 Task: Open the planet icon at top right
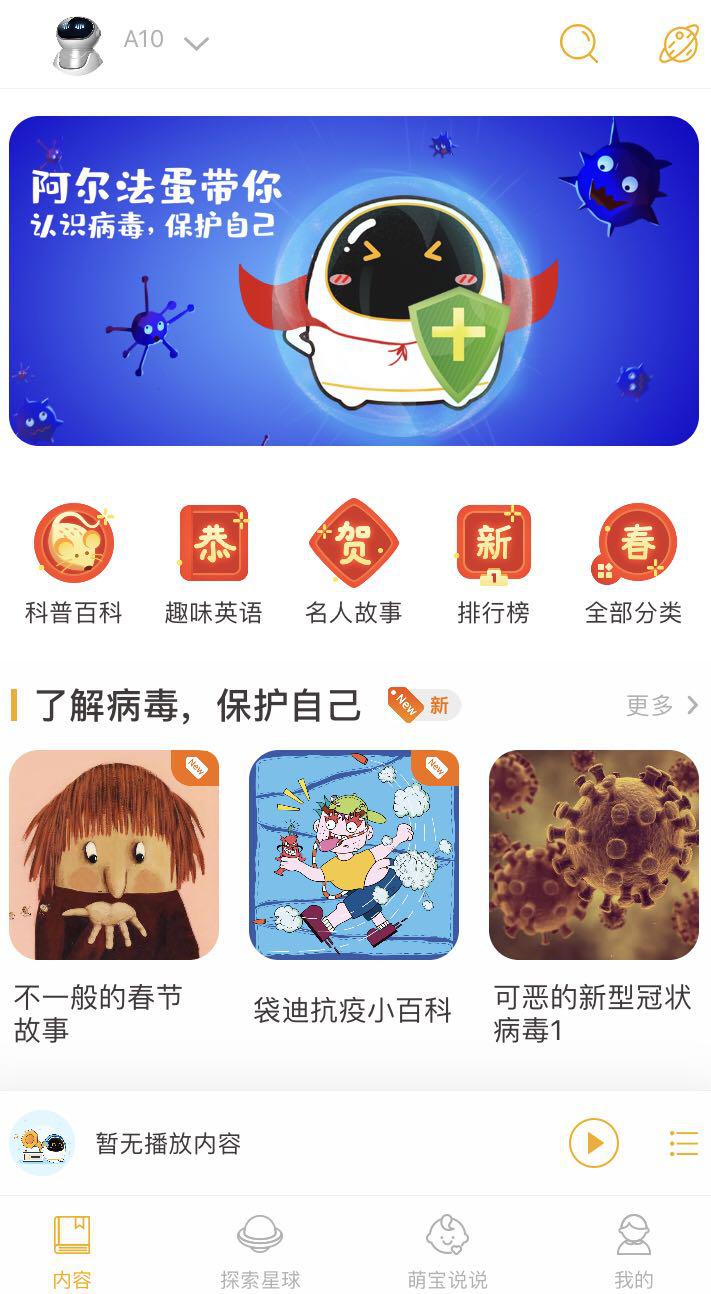(x=679, y=44)
